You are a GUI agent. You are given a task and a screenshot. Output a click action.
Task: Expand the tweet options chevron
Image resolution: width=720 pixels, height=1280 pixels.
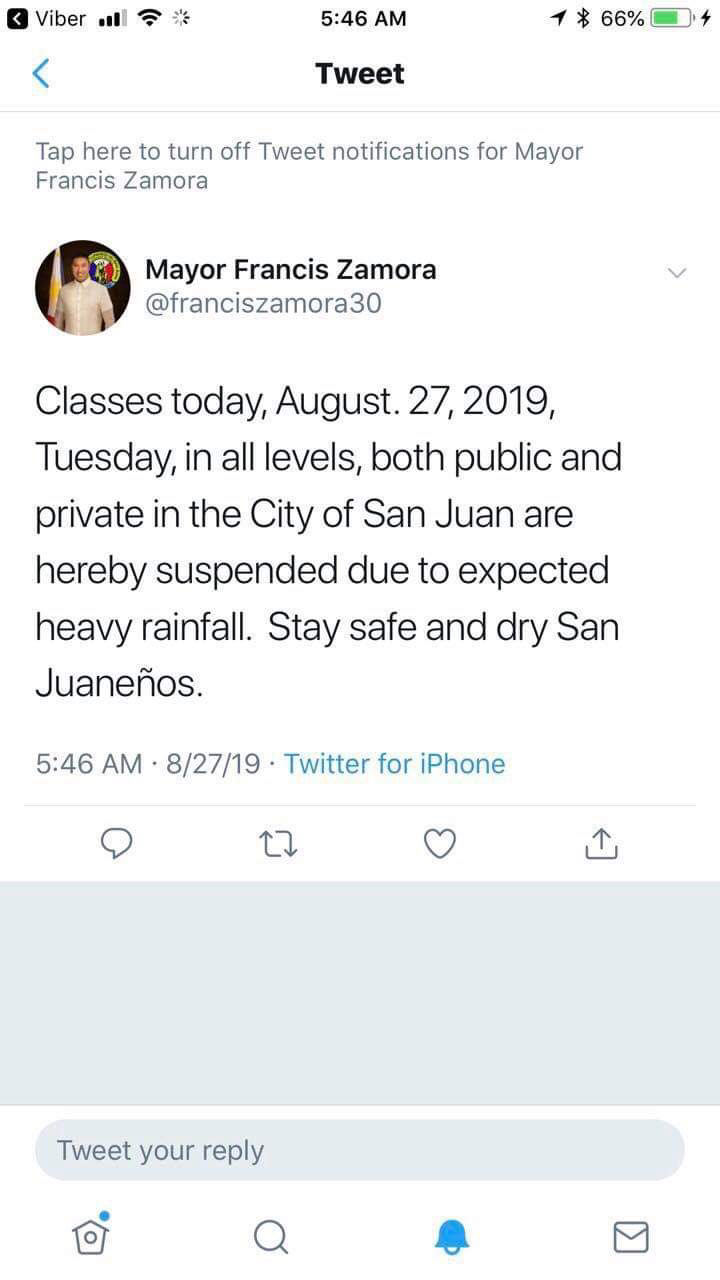(677, 273)
